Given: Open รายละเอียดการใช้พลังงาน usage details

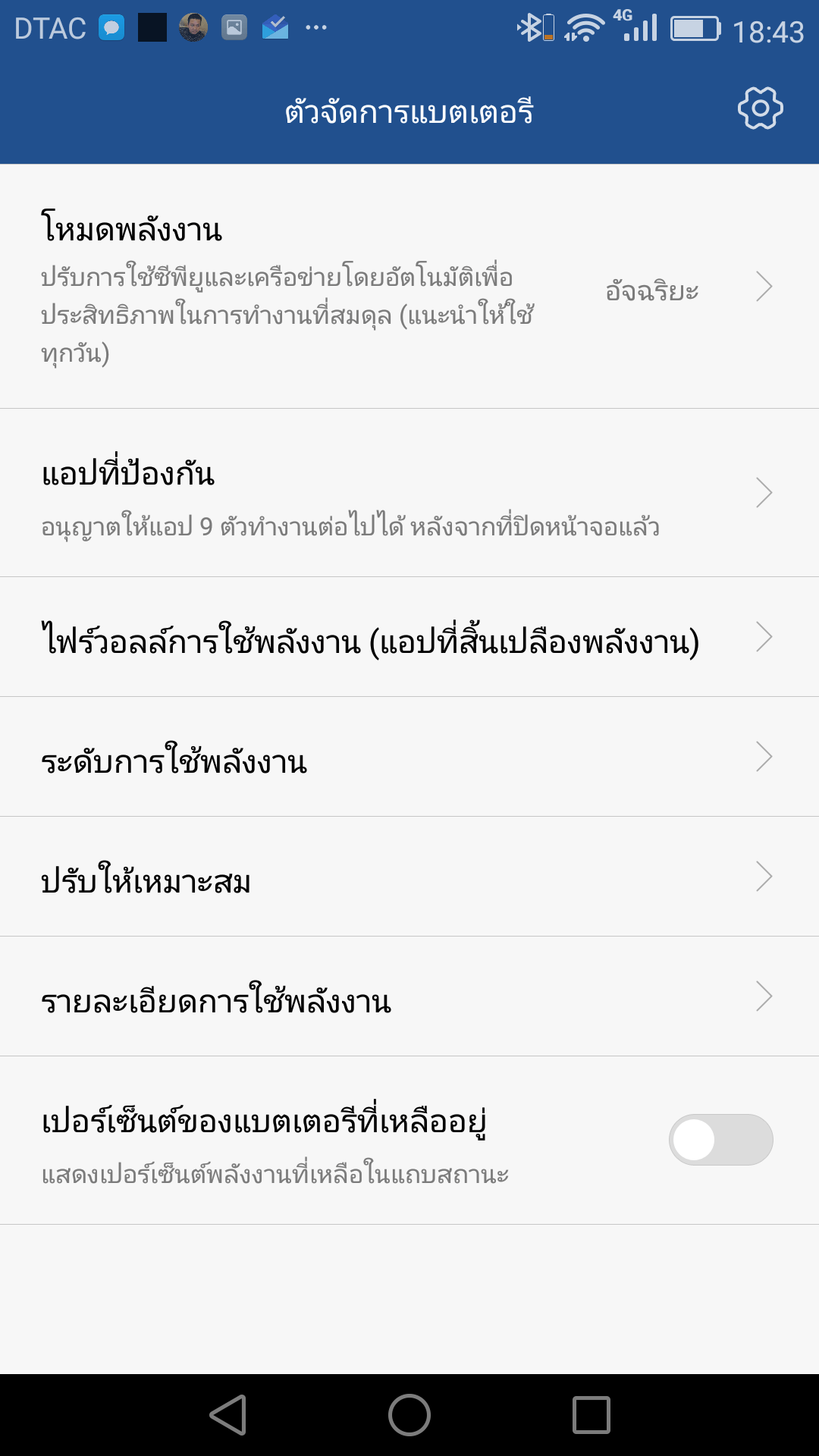Looking at the screenshot, I should [x=409, y=996].
